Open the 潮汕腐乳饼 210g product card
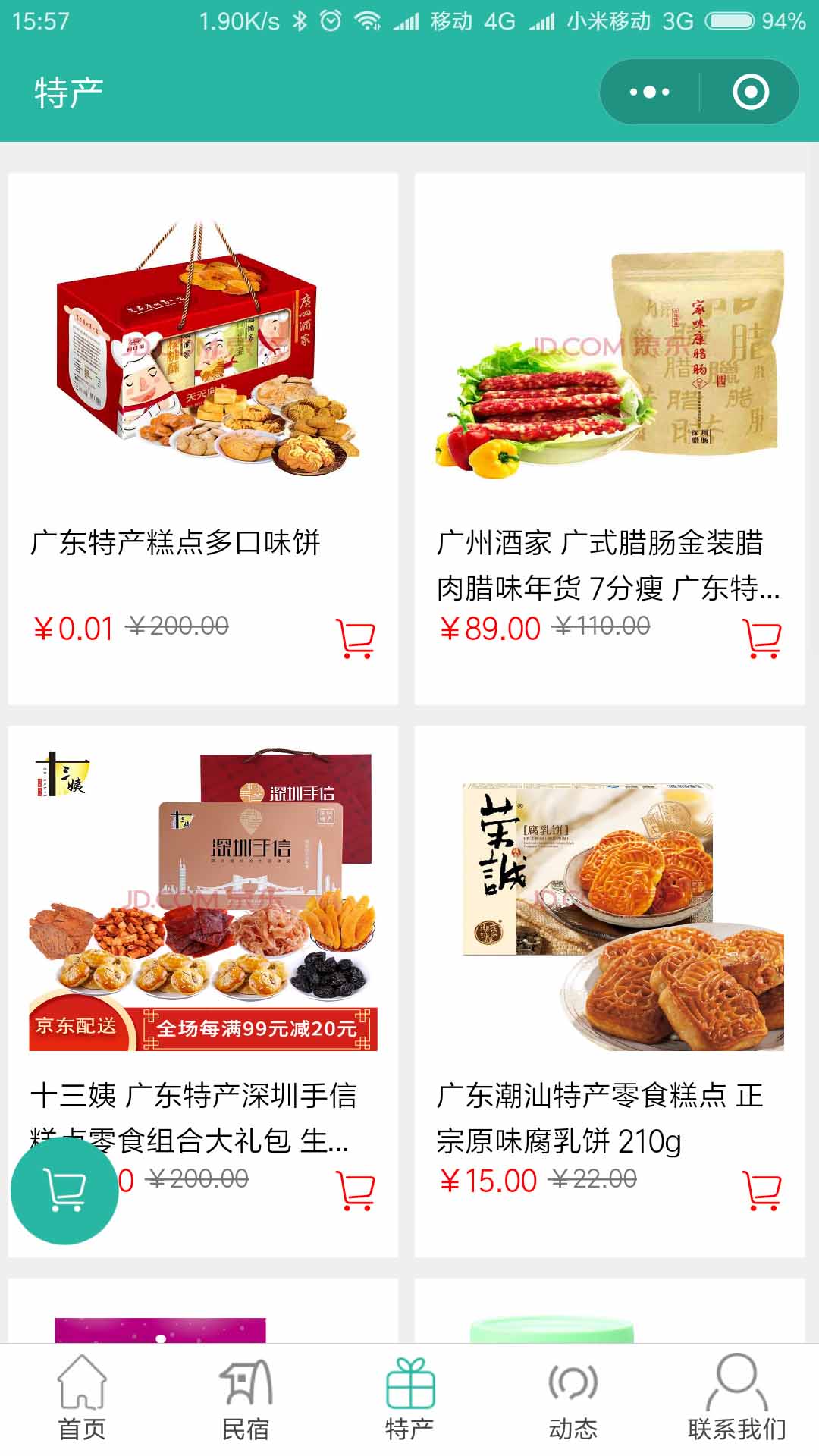Viewport: 819px width, 1456px height. pyautogui.click(x=610, y=991)
